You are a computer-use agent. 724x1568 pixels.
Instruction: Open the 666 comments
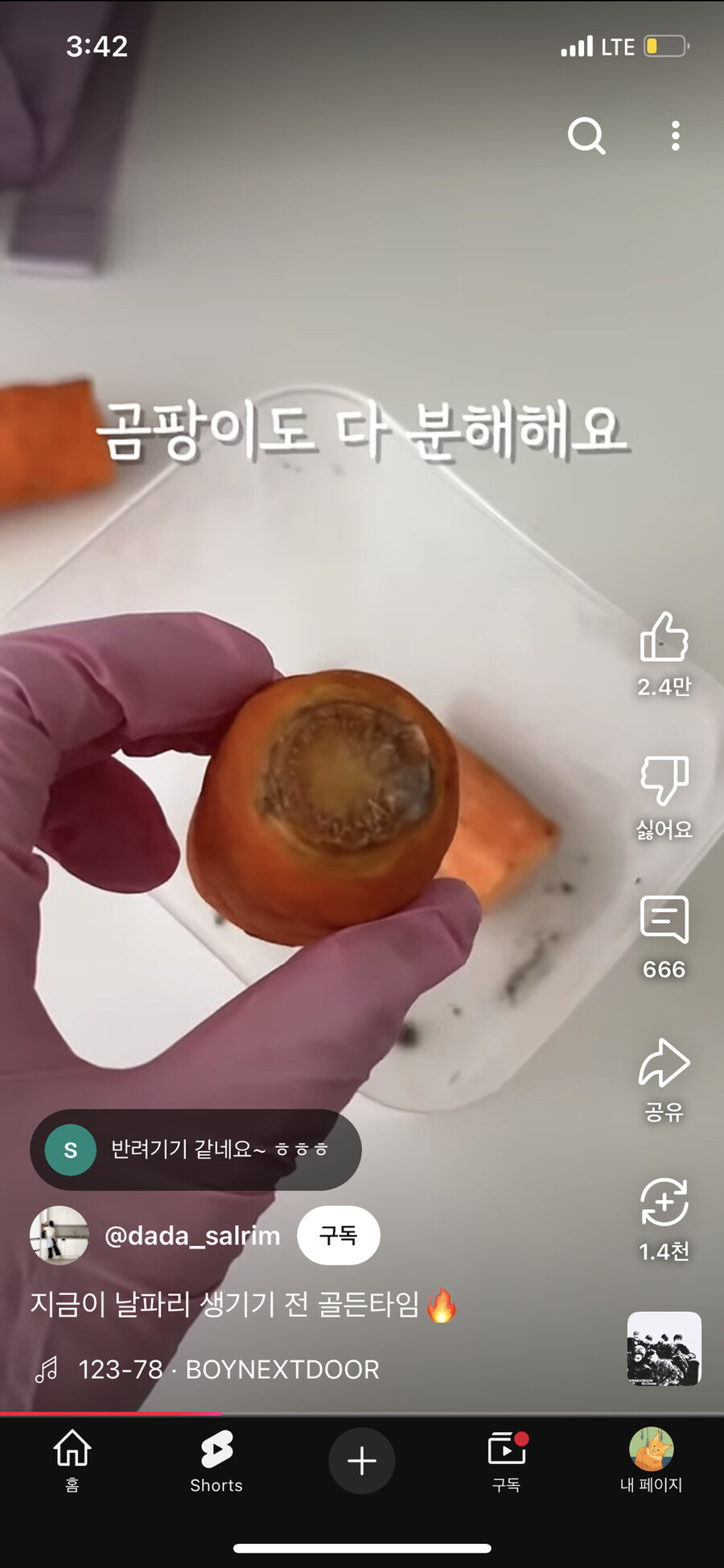(664, 920)
